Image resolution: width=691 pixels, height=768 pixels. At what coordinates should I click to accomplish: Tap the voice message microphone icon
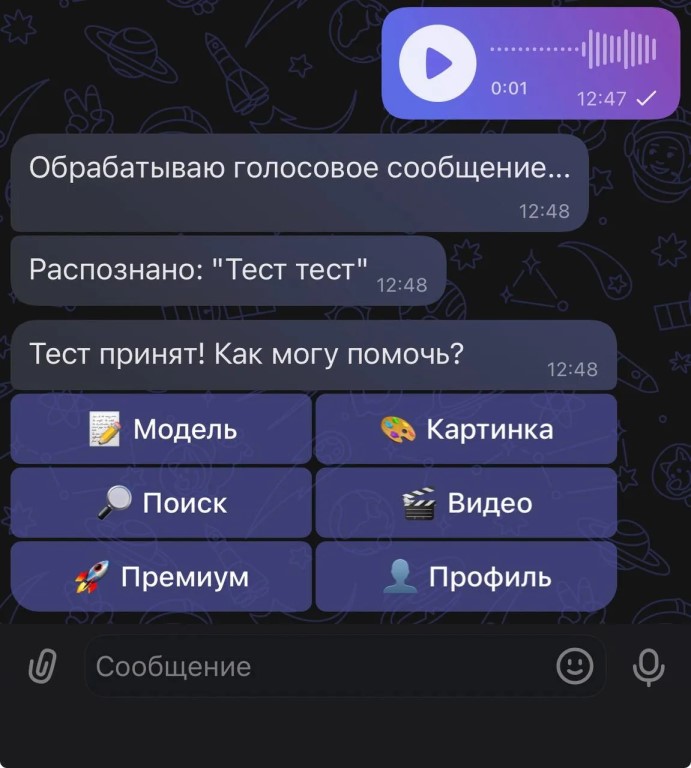click(650, 667)
